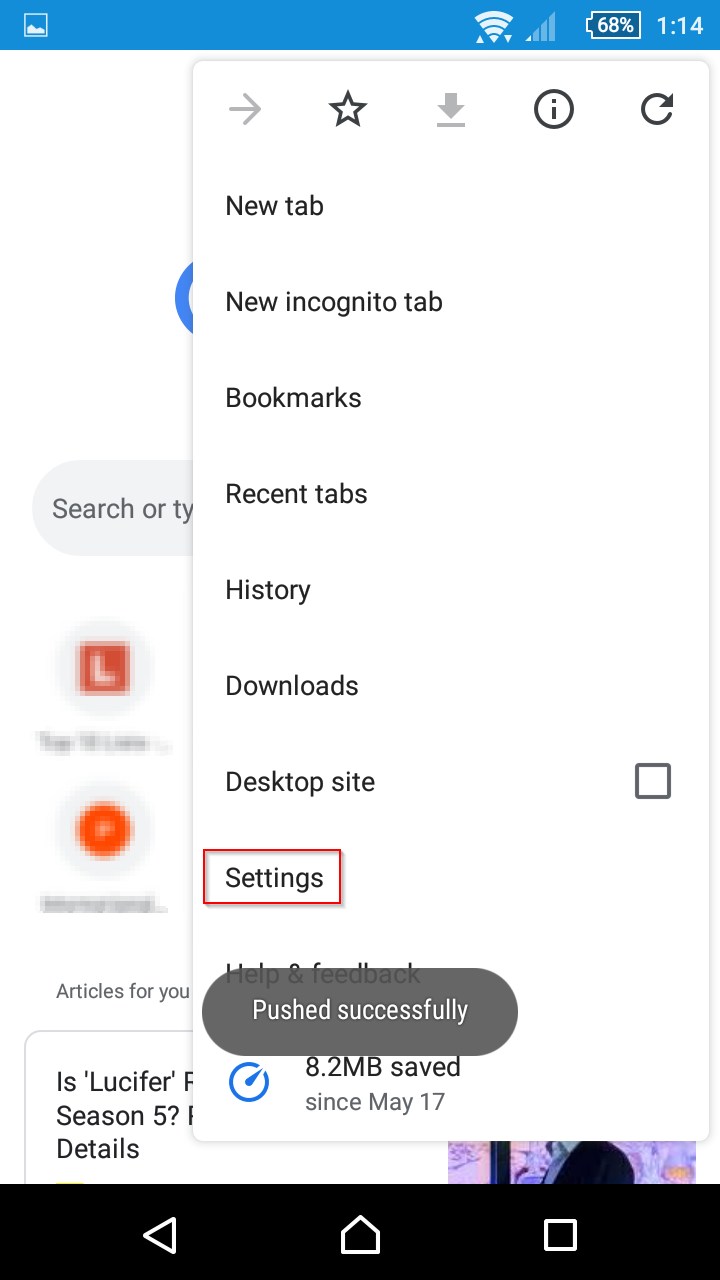Reload the page using refresh icon

pyautogui.click(x=656, y=109)
